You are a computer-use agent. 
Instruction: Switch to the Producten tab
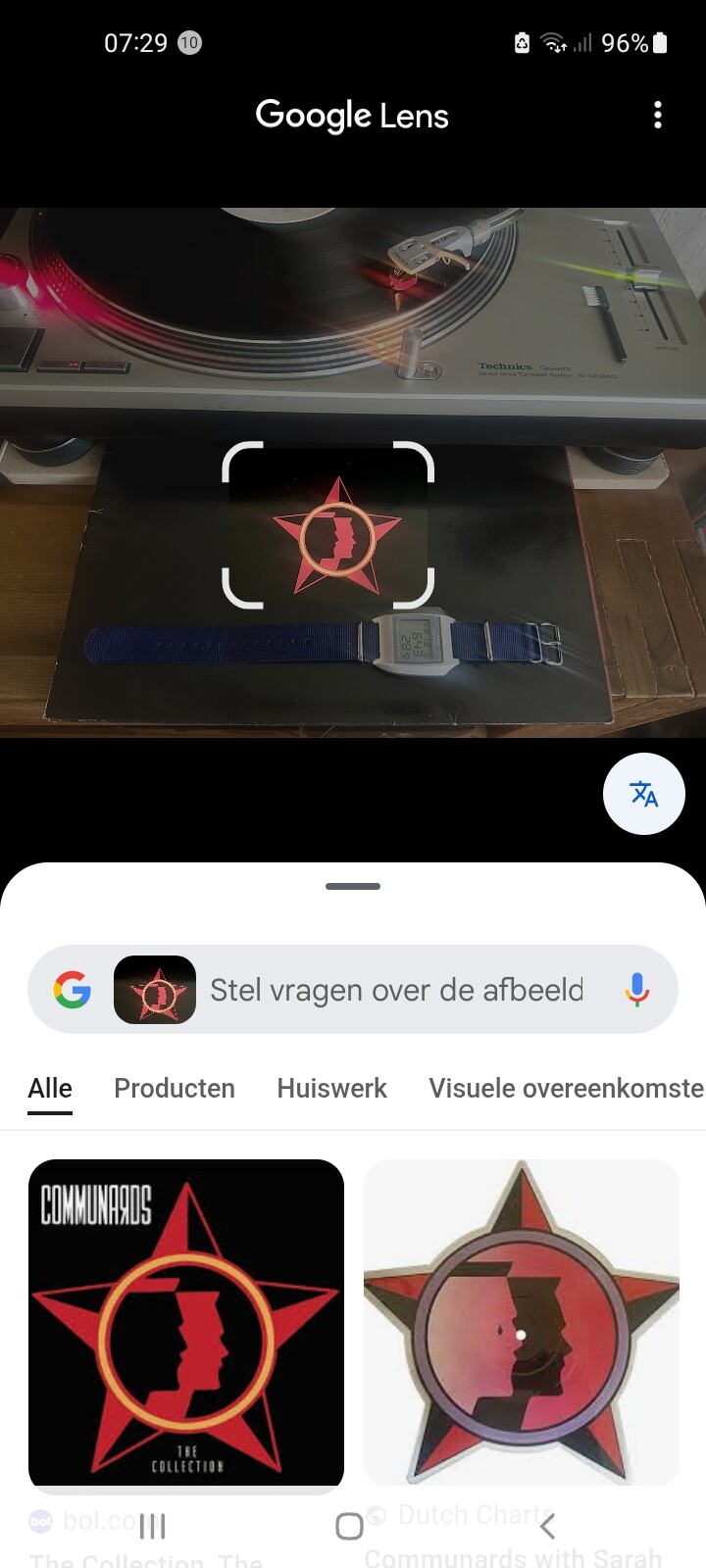coord(175,1089)
